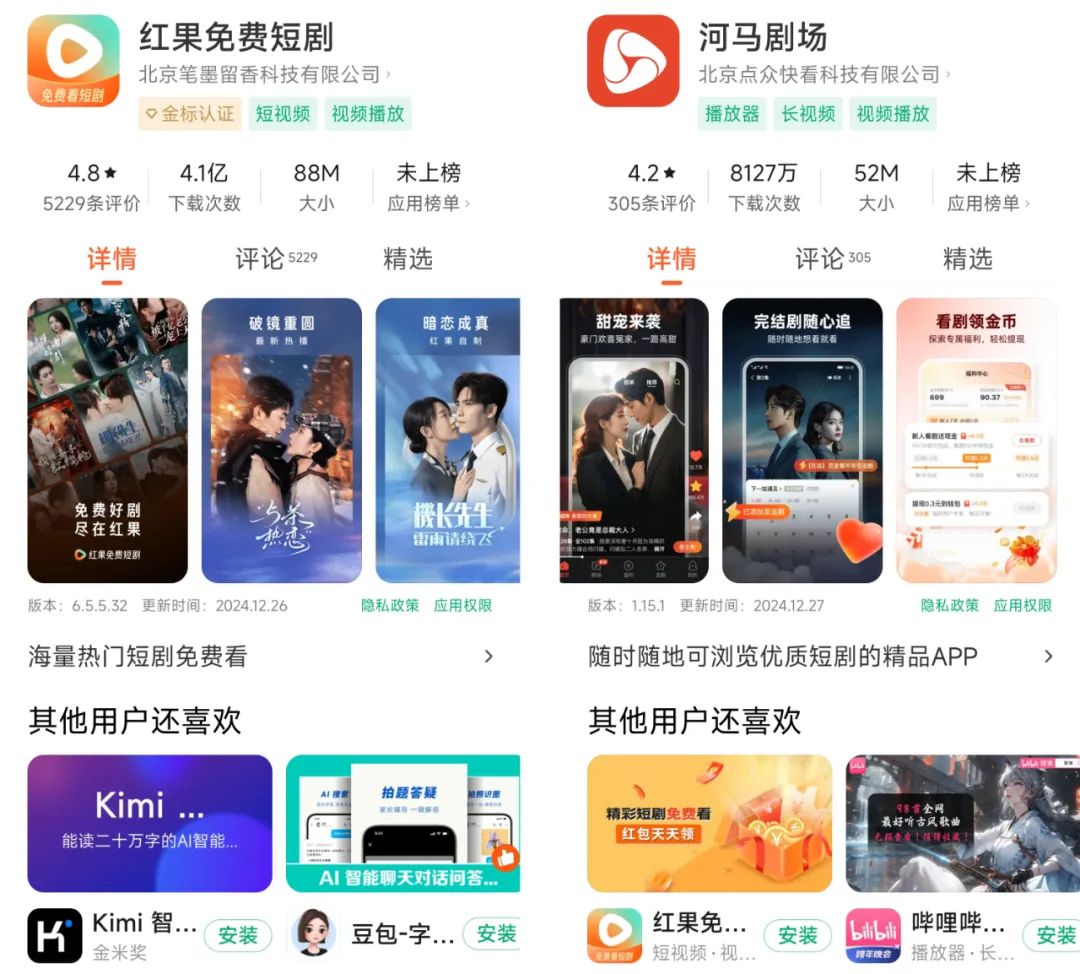Open 哔哩哔哩 recommended app card
This screenshot has width=1080, height=974.
pos(962,824)
